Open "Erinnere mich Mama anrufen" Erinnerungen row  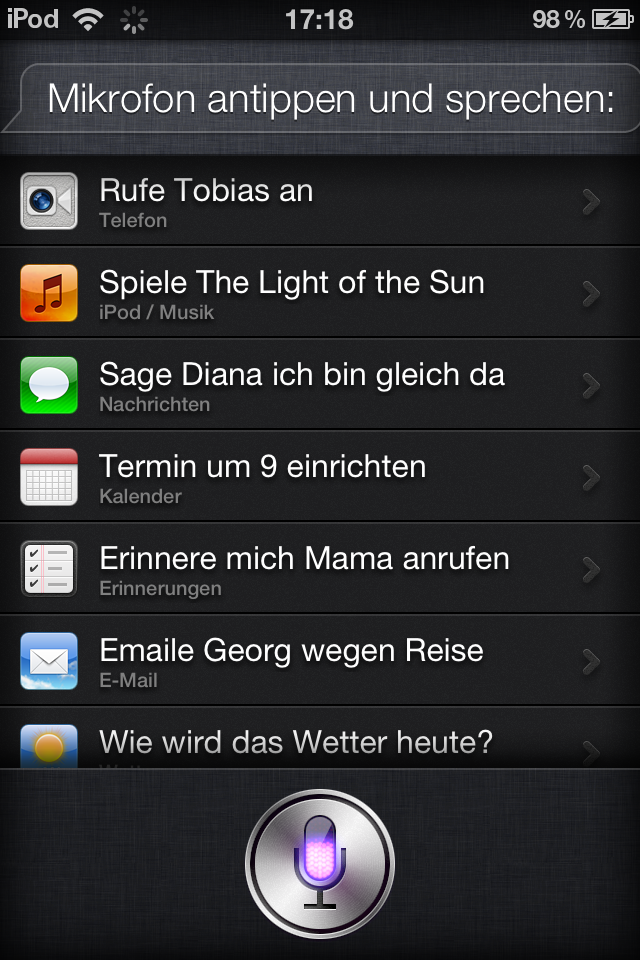320,570
